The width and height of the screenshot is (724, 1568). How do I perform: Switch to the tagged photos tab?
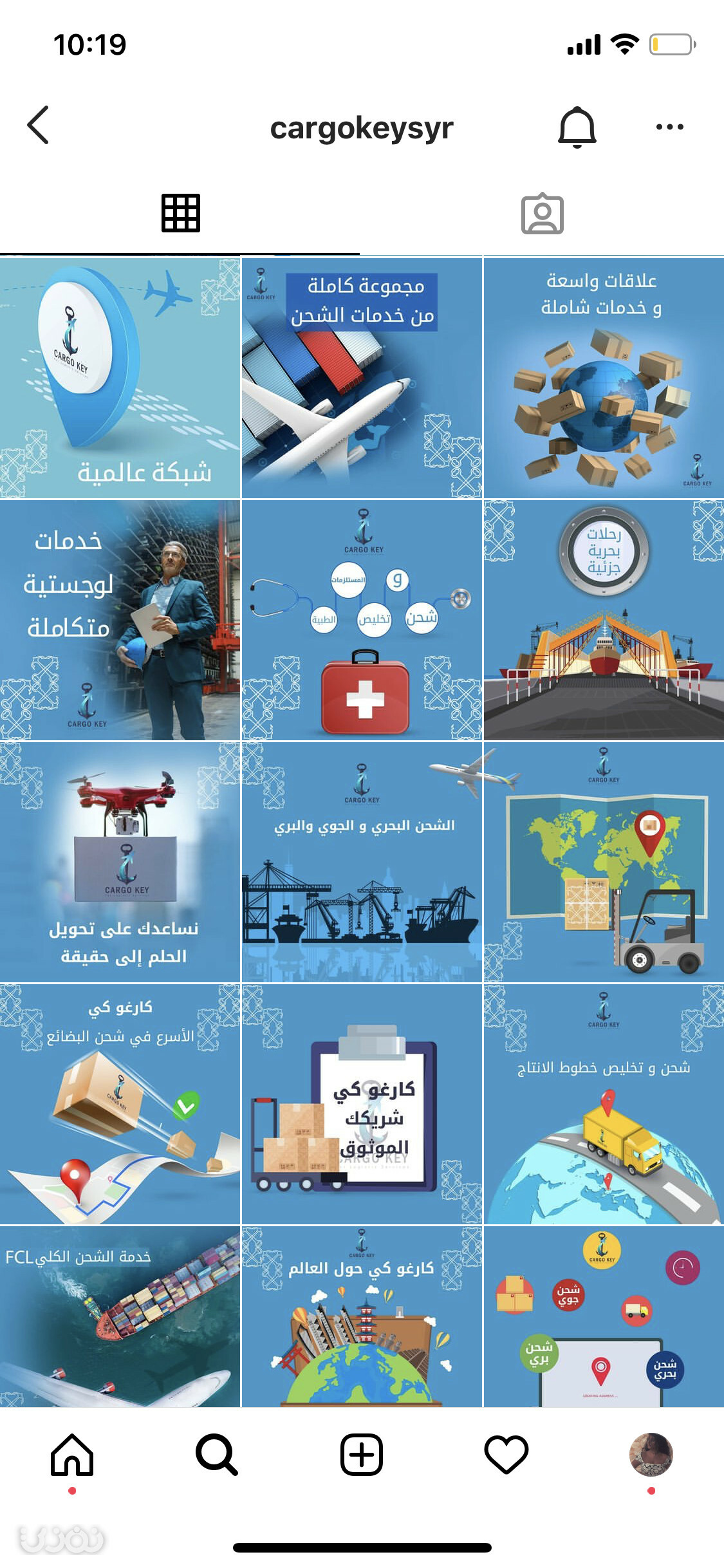(542, 214)
